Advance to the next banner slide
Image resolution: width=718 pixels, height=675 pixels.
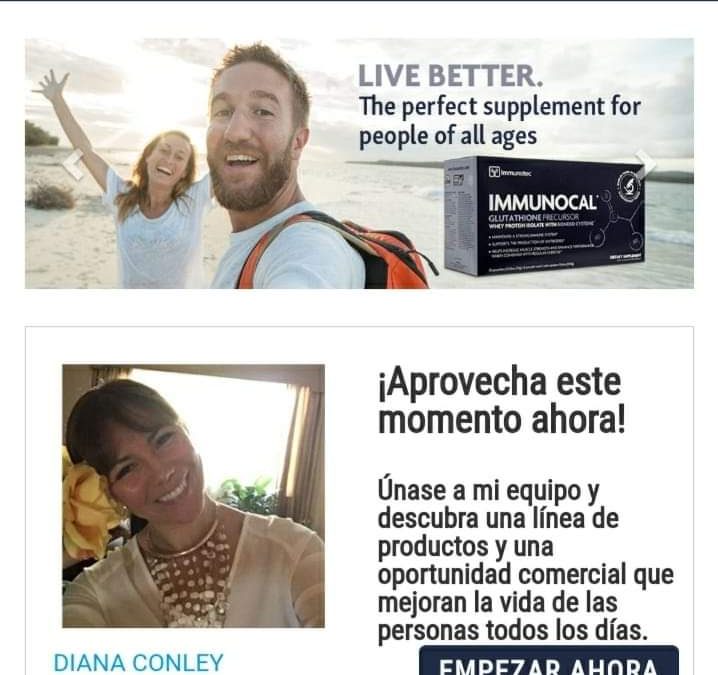click(x=646, y=164)
